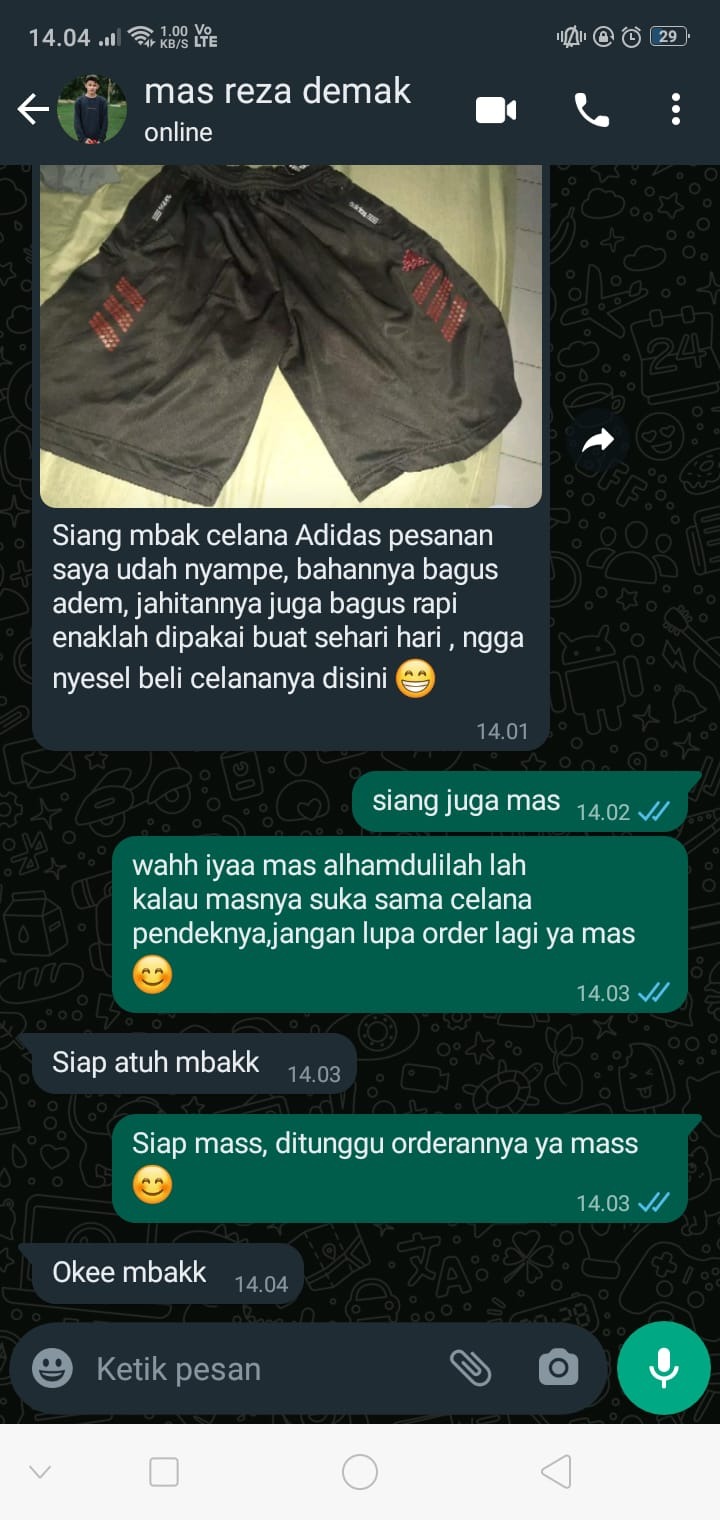The image size is (720, 1520).
Task: Attach a file with the paperclip
Action: click(470, 1368)
